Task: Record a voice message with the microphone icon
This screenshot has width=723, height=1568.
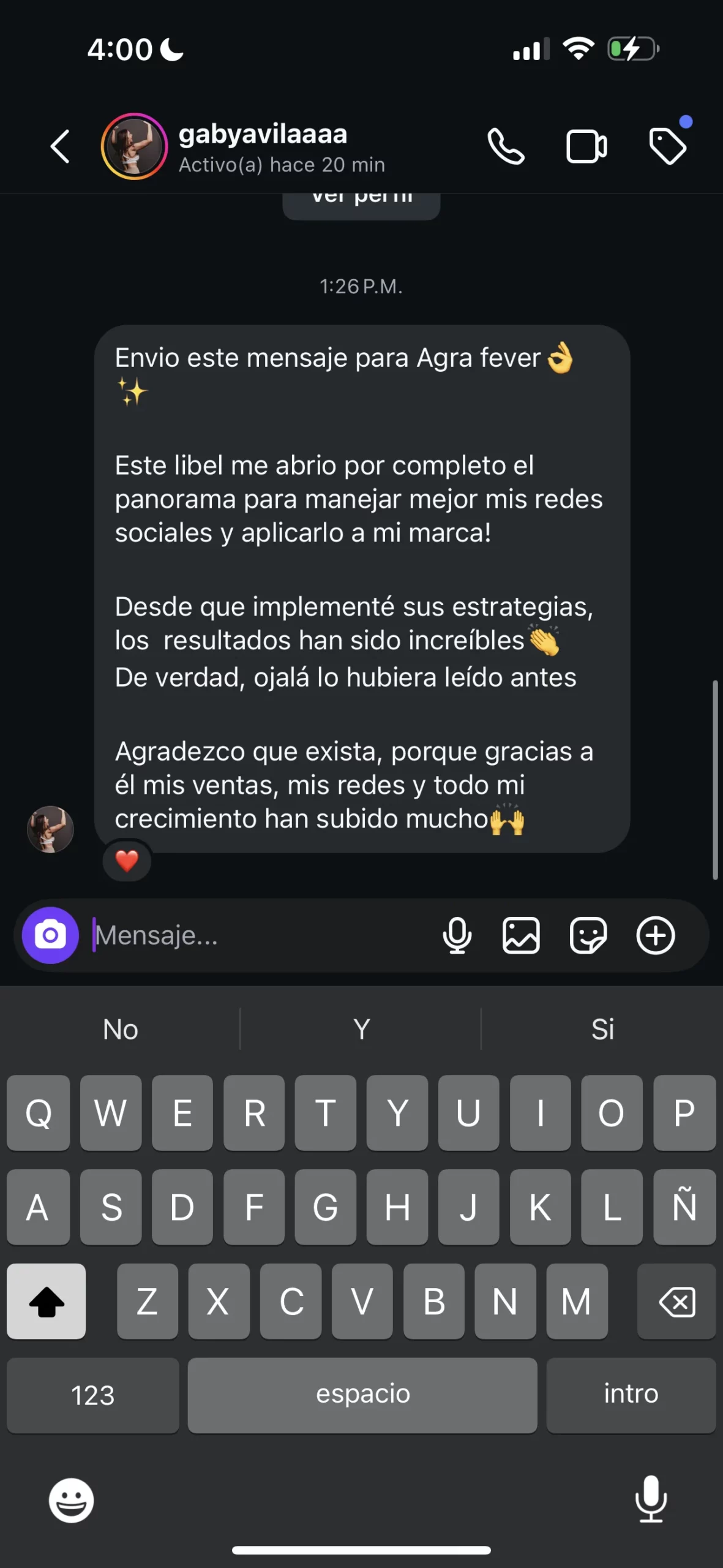Action: point(457,935)
